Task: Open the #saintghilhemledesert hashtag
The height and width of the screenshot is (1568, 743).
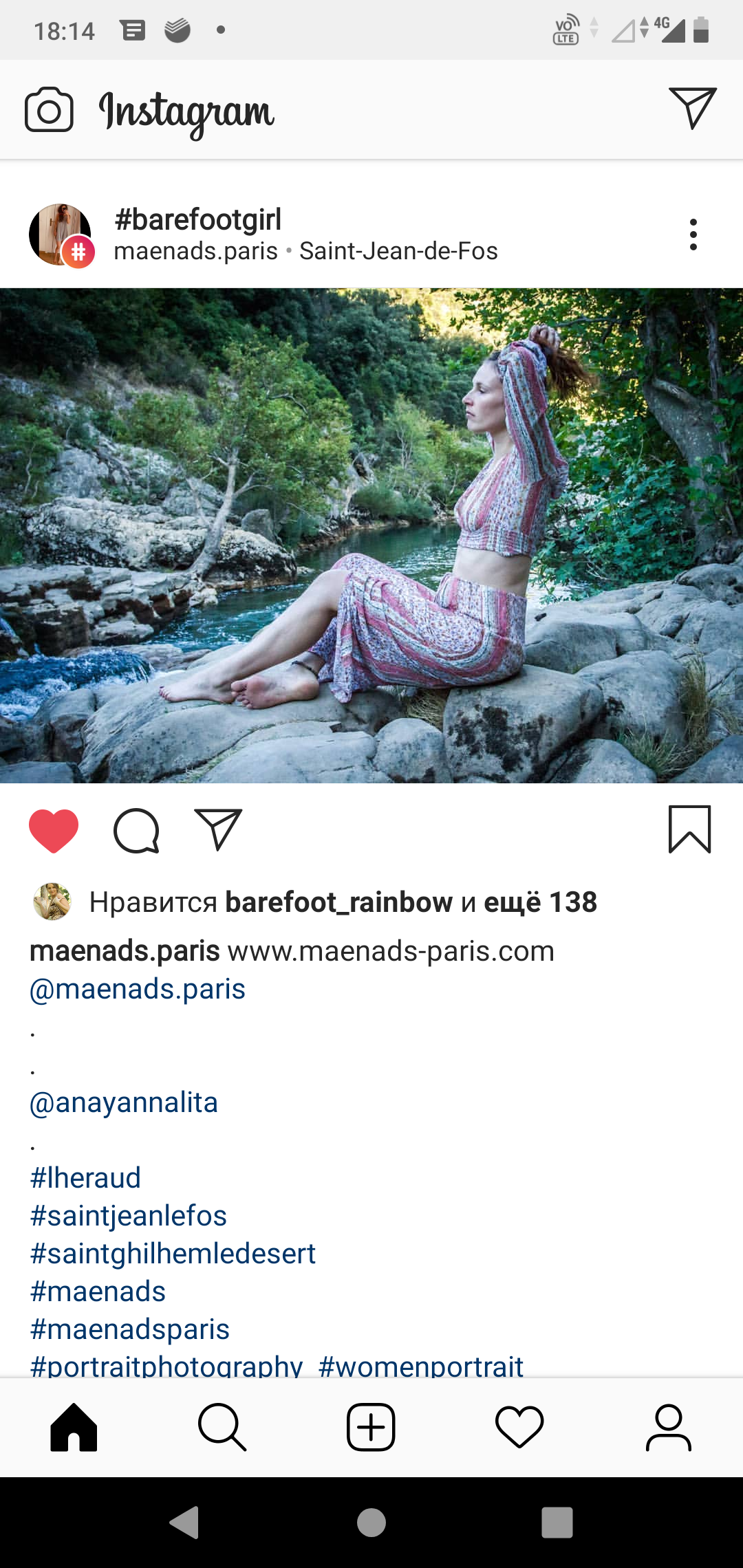Action: coord(173,1254)
